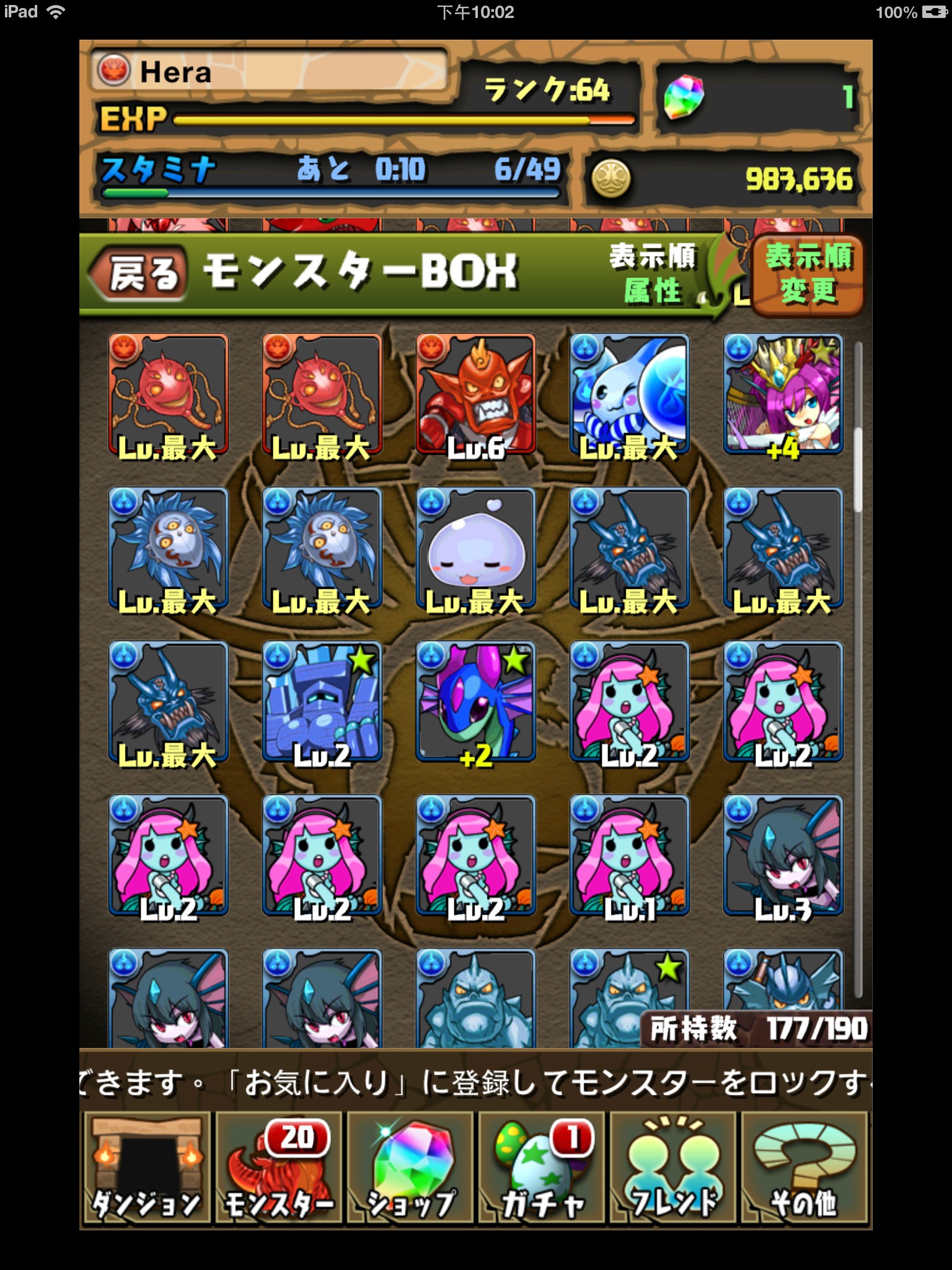Open the その他 tab
952x1270 pixels.
point(804,1168)
